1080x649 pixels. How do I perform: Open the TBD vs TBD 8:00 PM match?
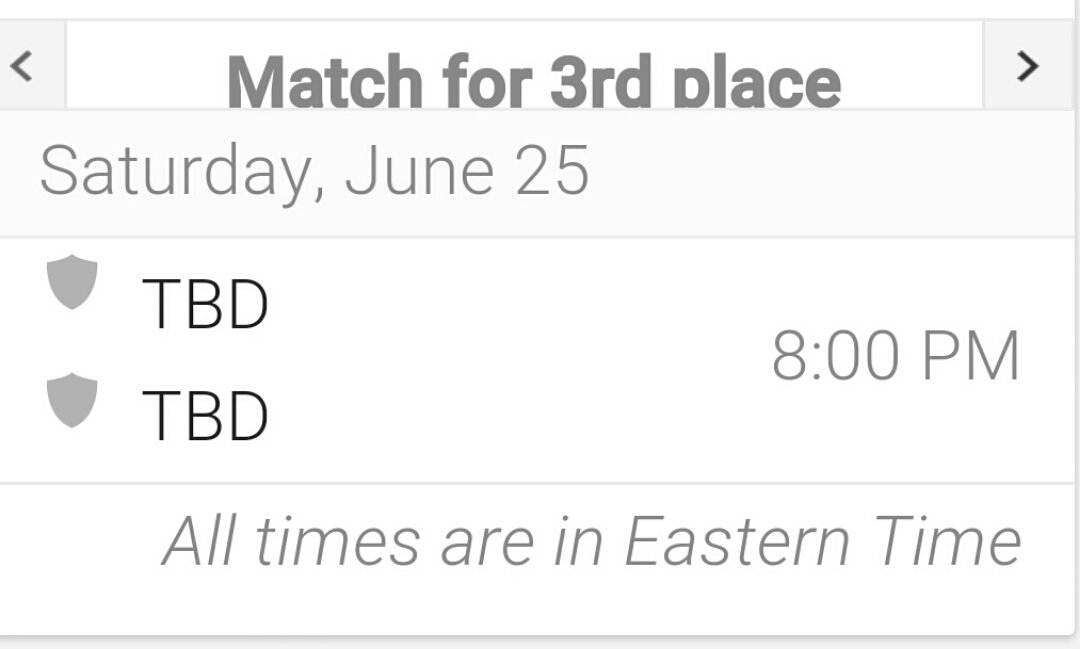(538, 359)
